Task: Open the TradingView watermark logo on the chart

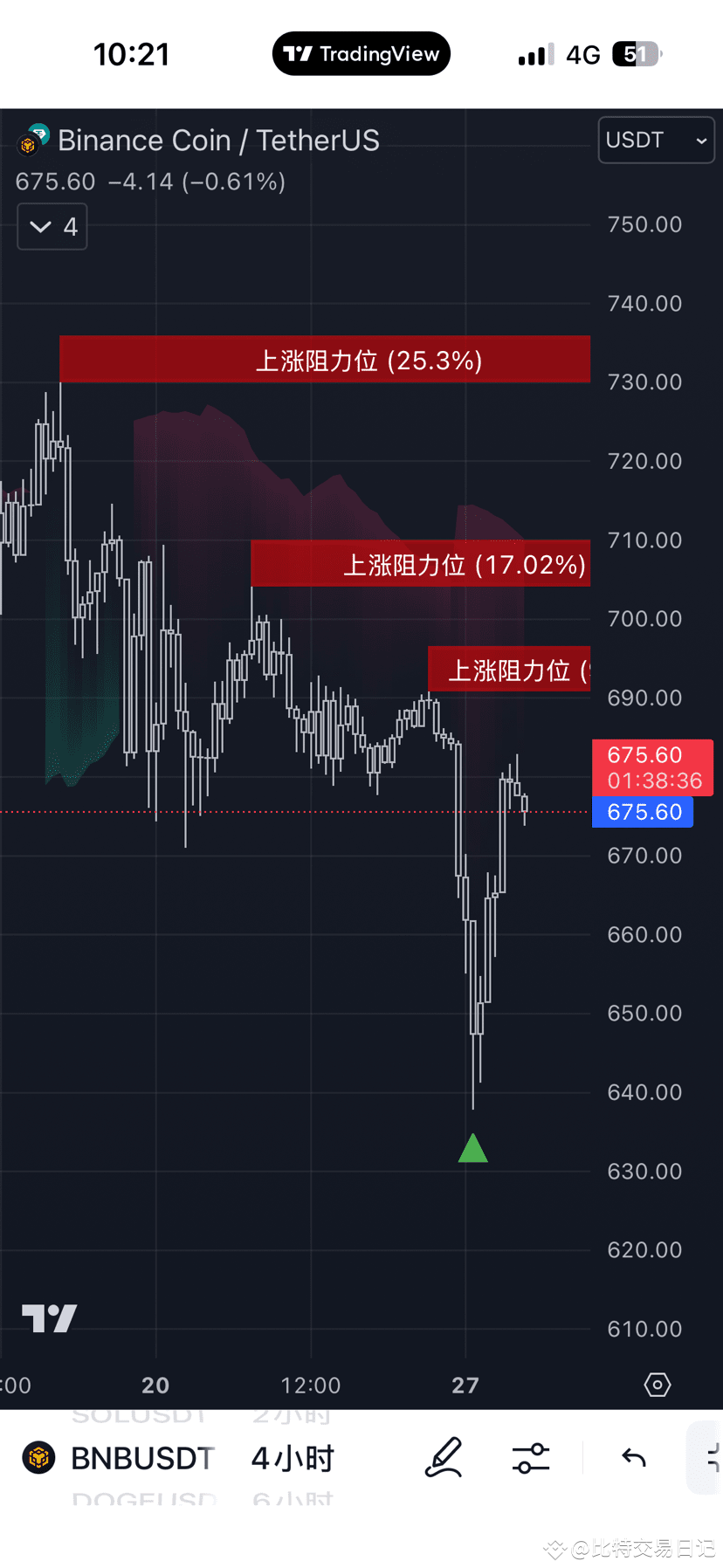Action: point(50,1318)
